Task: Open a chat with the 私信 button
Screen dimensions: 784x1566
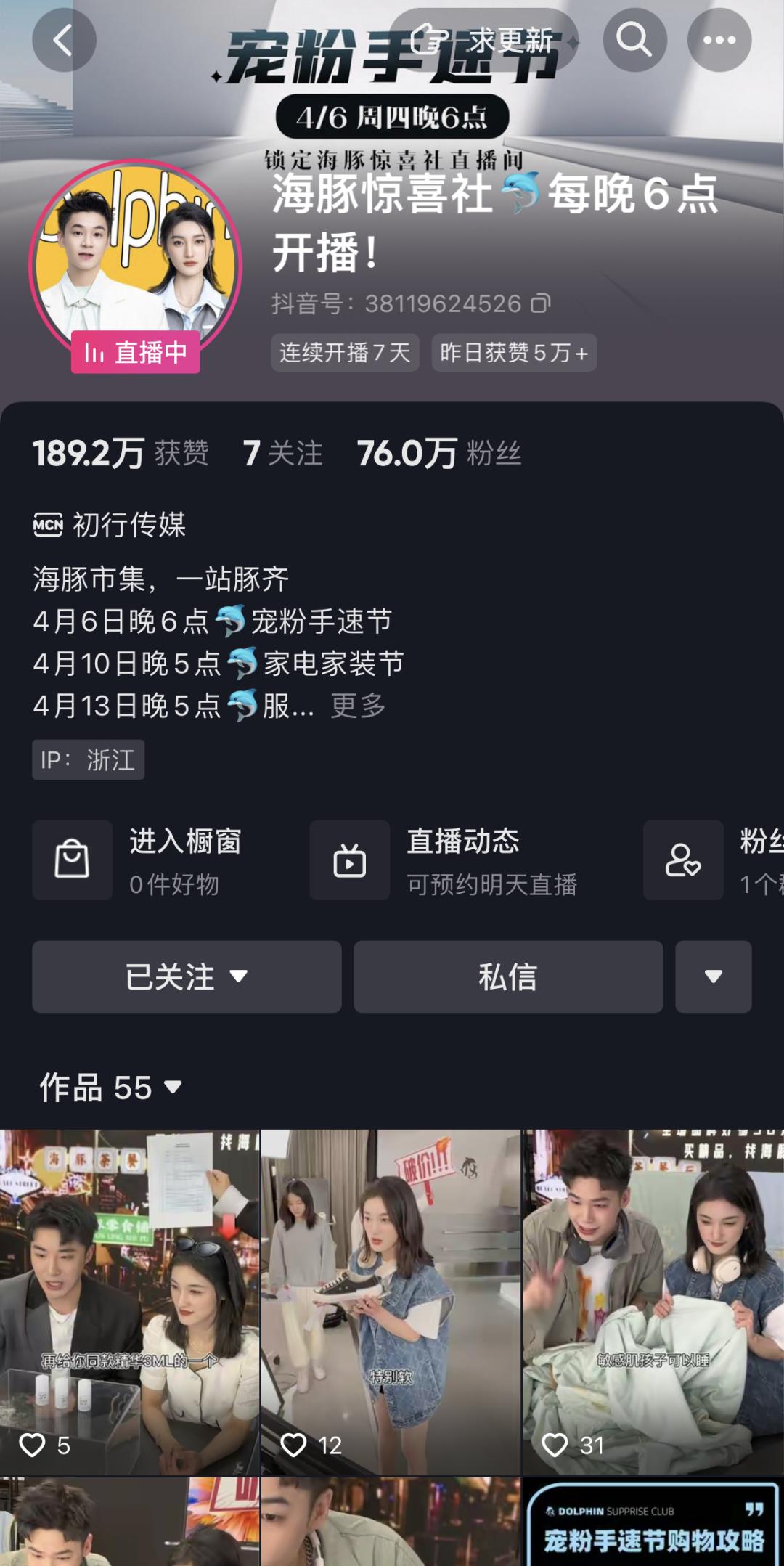Action: click(x=508, y=976)
